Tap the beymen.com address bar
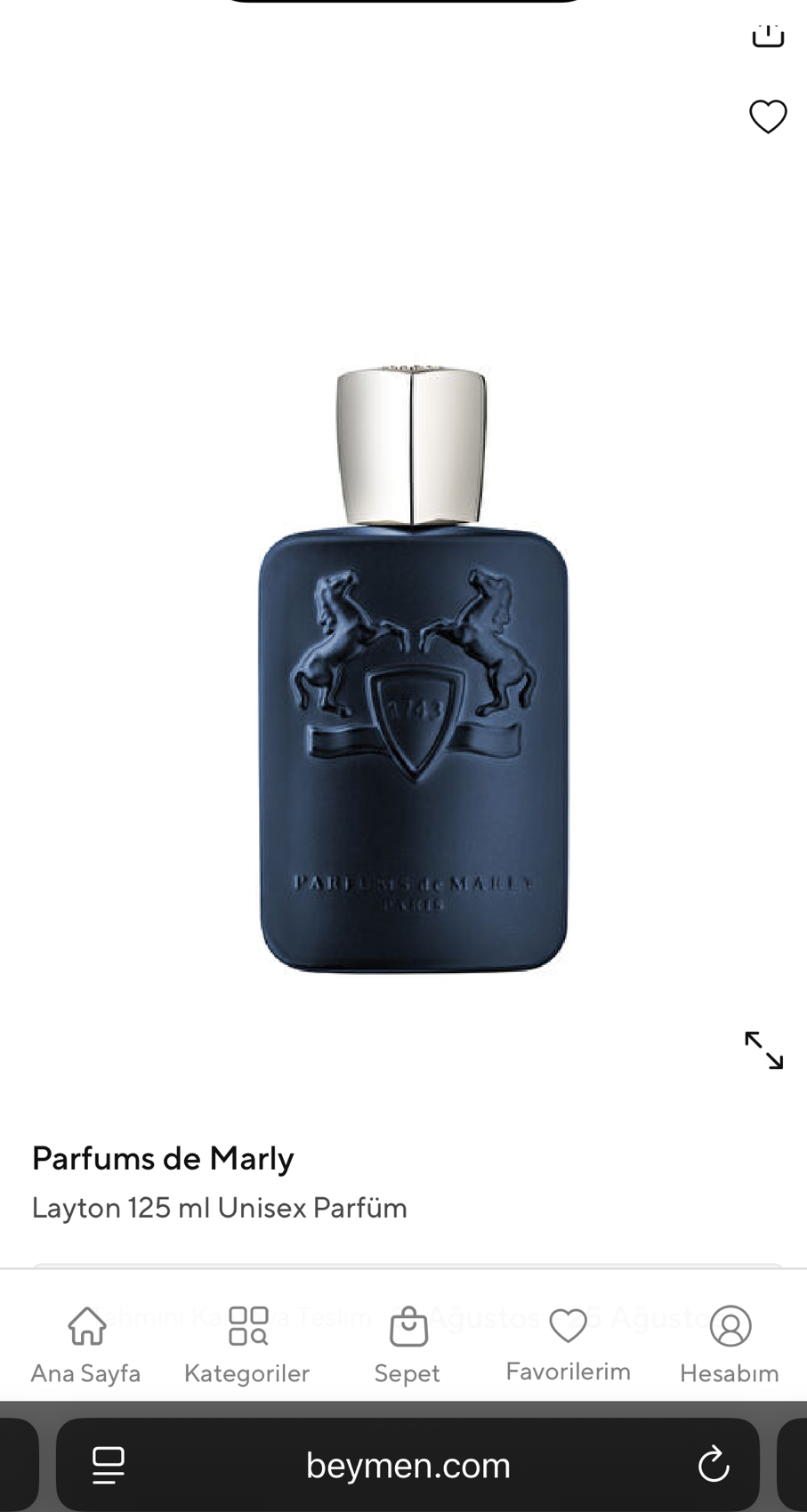807x1512 pixels. pos(408,1465)
